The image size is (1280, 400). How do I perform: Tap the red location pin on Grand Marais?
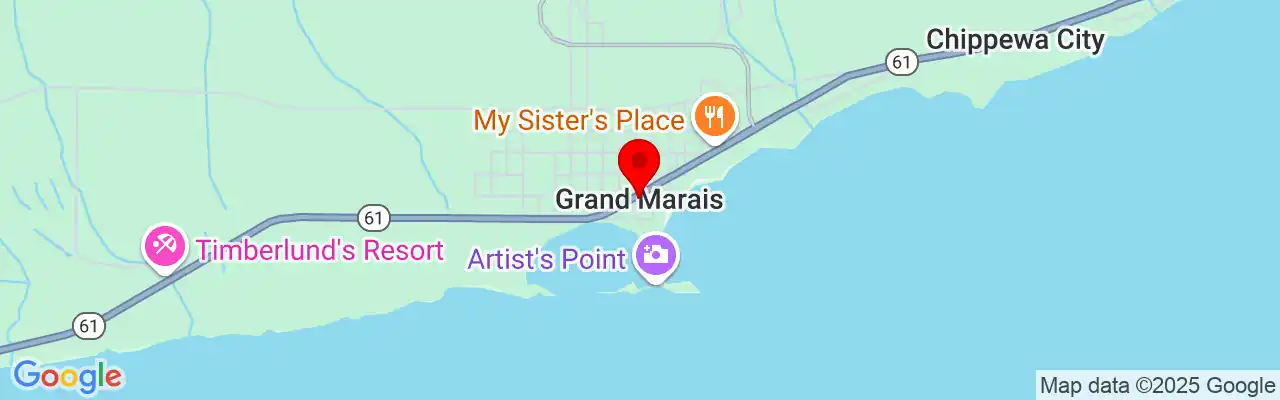(x=639, y=164)
